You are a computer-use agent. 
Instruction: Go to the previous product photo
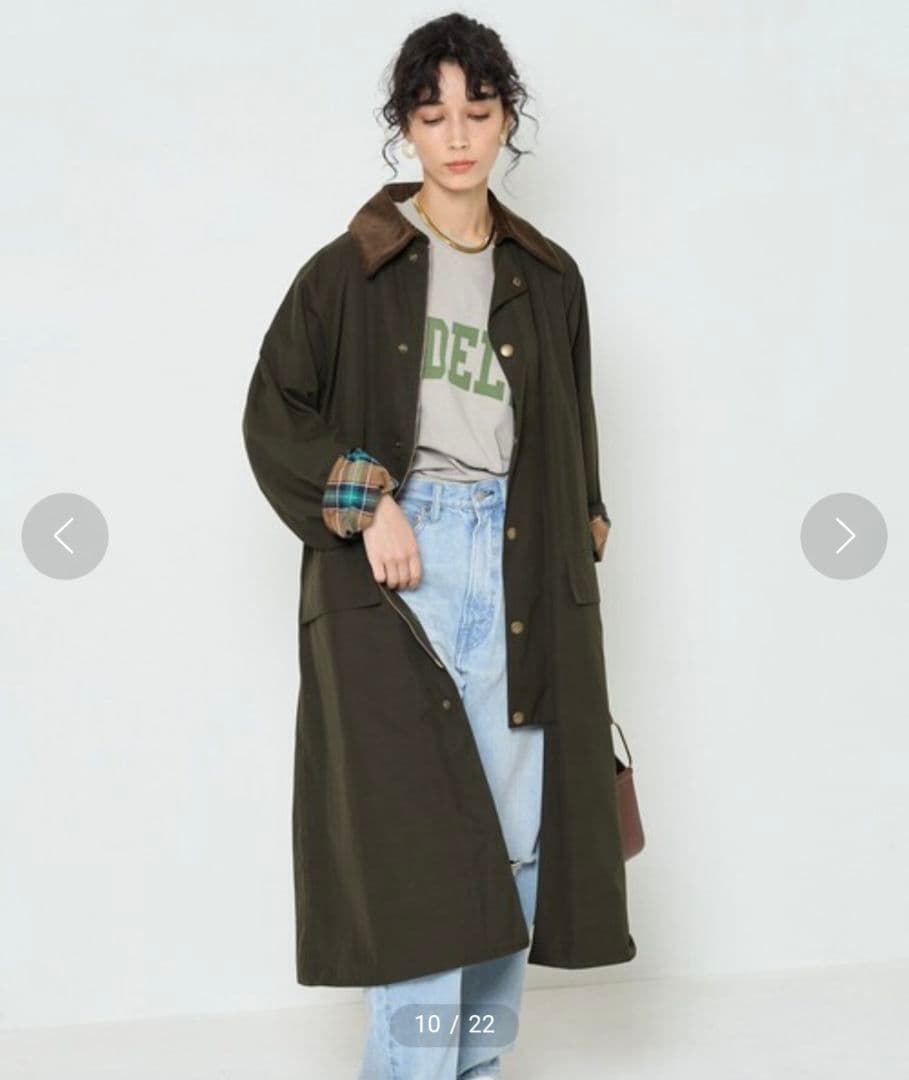(65, 536)
